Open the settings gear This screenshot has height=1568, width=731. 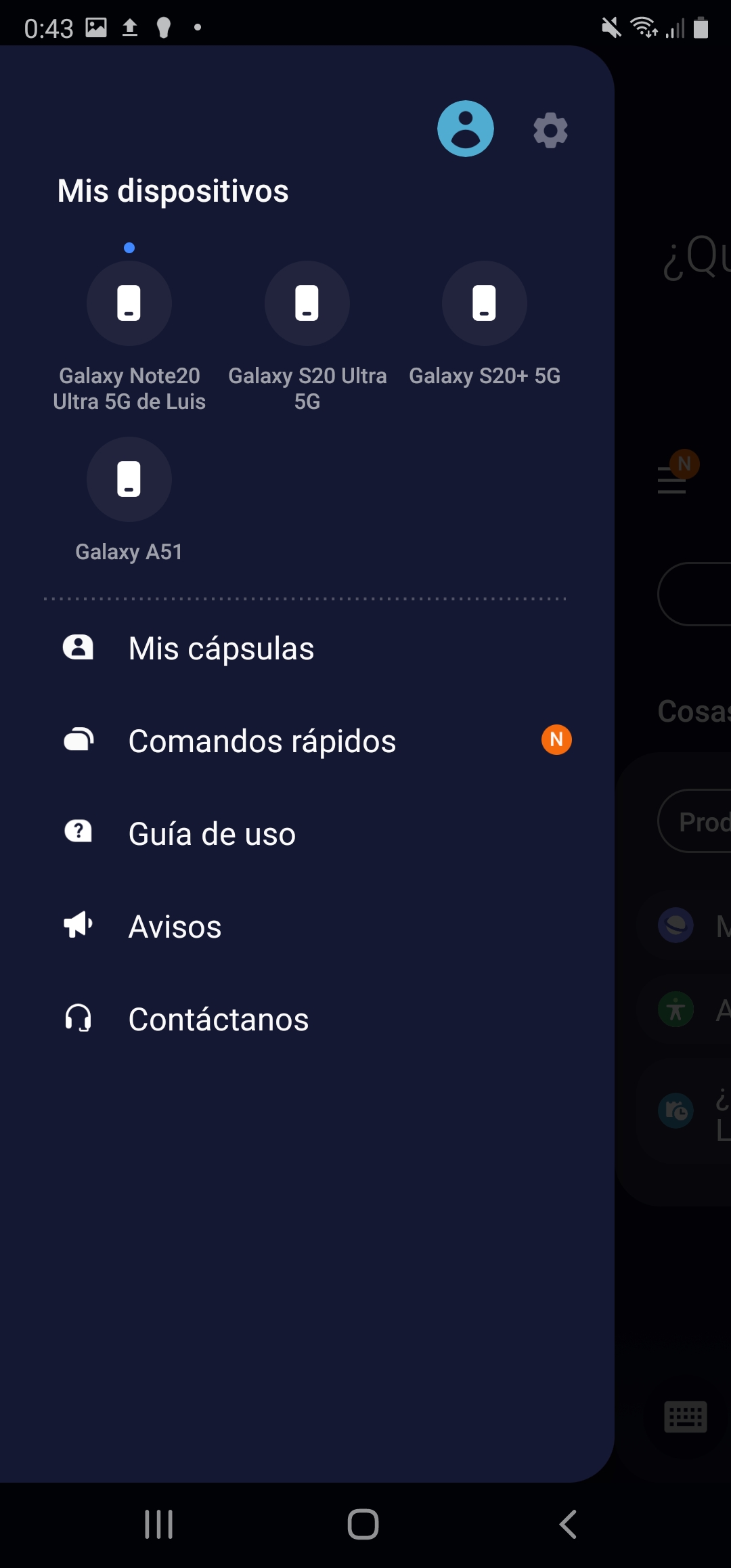(x=550, y=130)
